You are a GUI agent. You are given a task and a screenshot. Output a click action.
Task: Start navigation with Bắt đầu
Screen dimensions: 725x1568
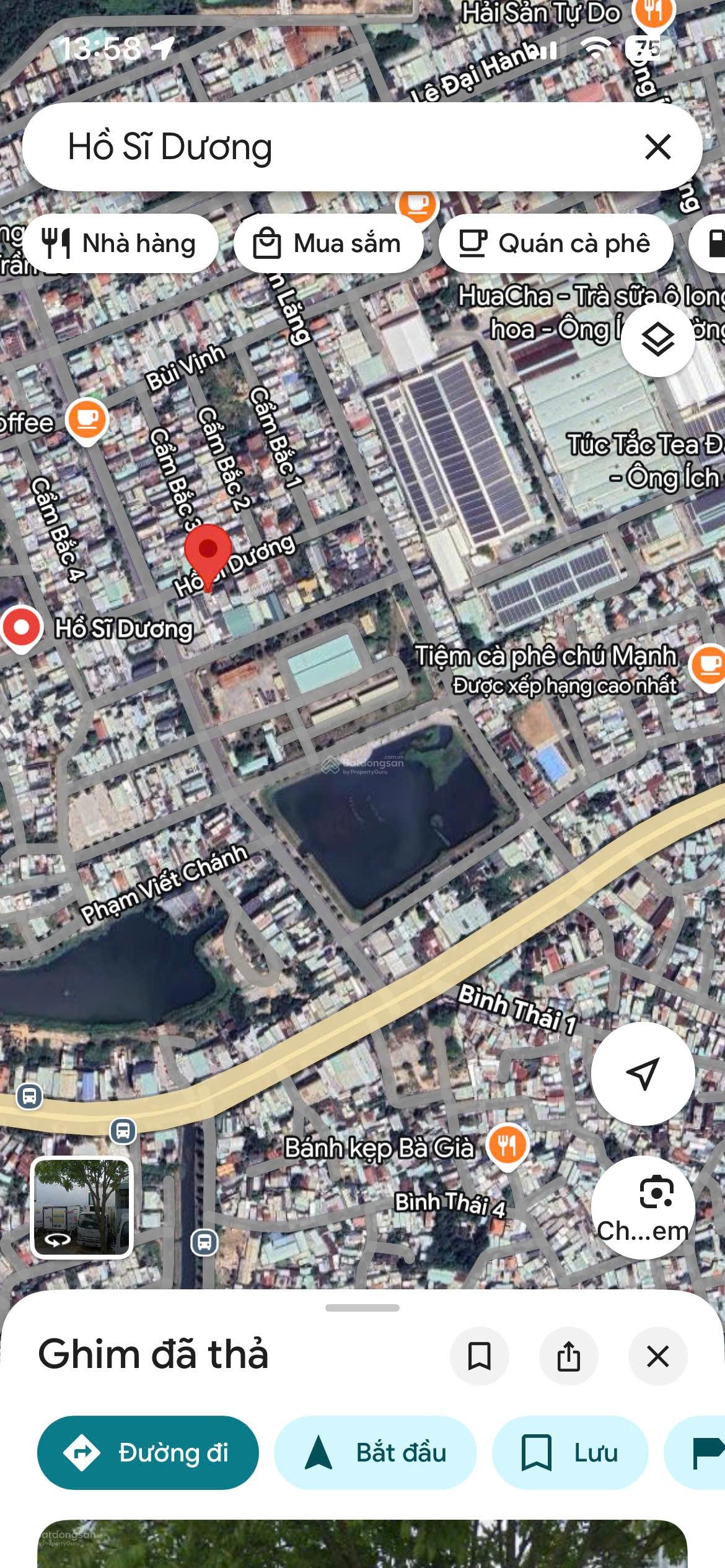(376, 1452)
